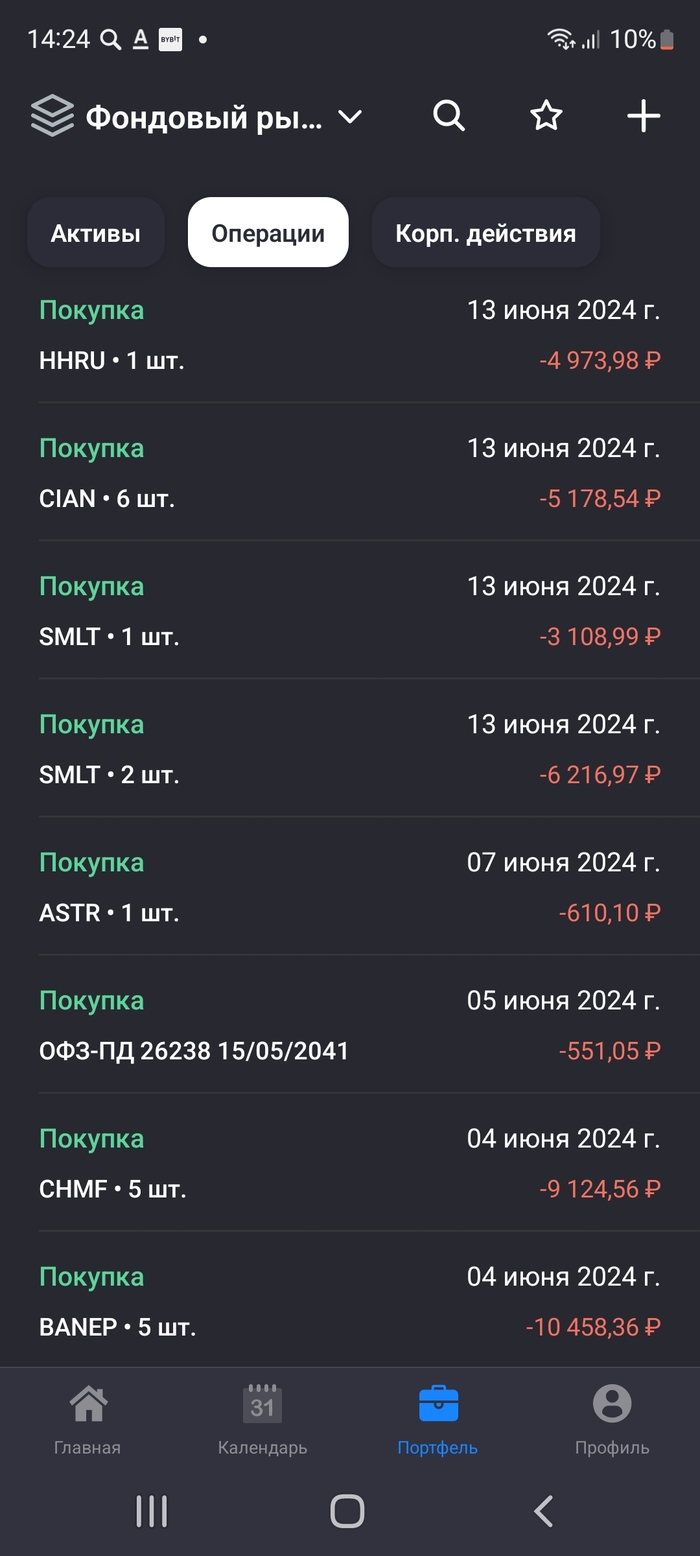This screenshot has height=1556, width=700.
Task: Tap the system home button
Action: click(x=347, y=1511)
